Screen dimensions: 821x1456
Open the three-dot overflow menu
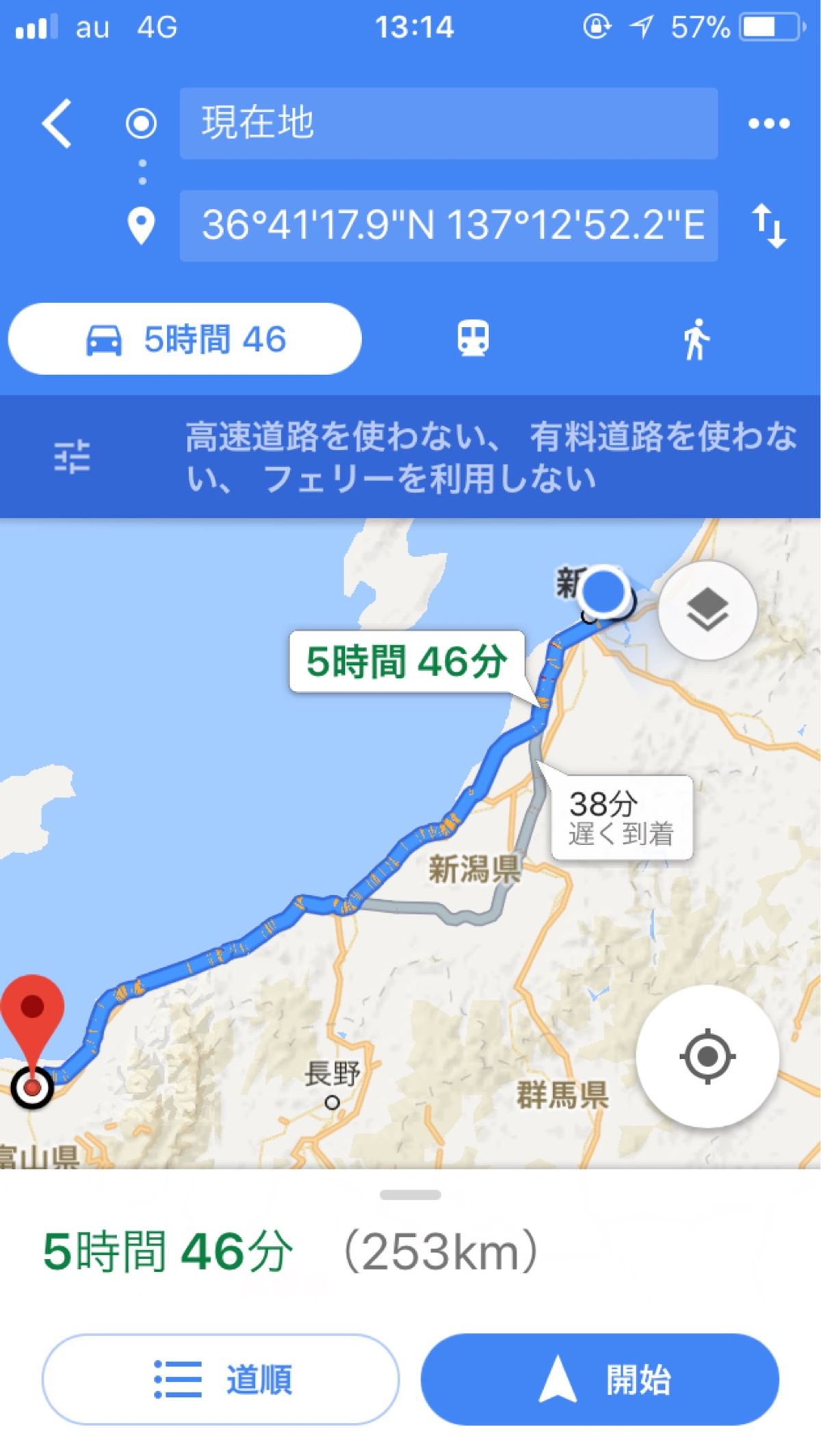click(x=768, y=124)
